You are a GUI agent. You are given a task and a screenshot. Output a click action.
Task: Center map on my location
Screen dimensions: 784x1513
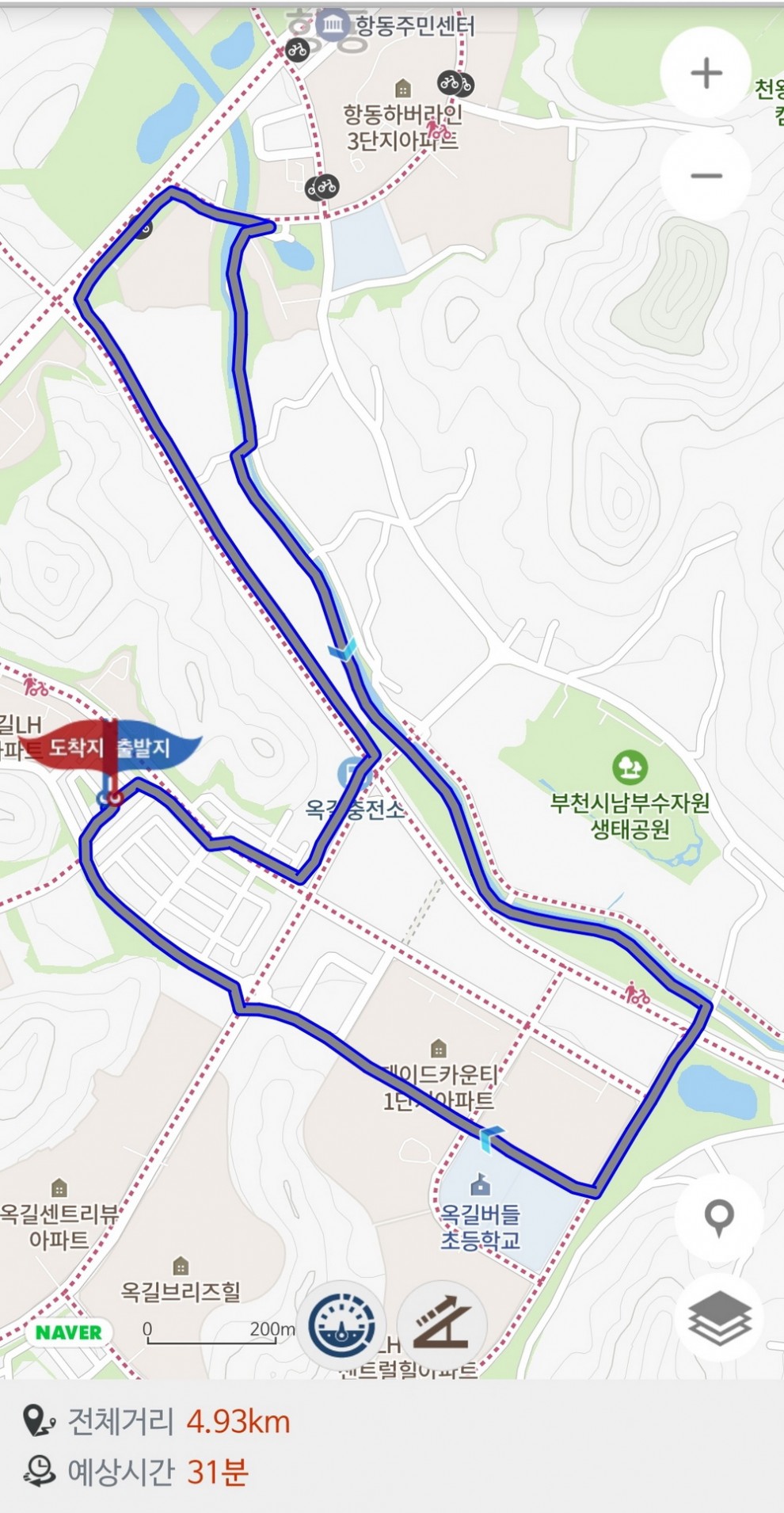[719, 1218]
